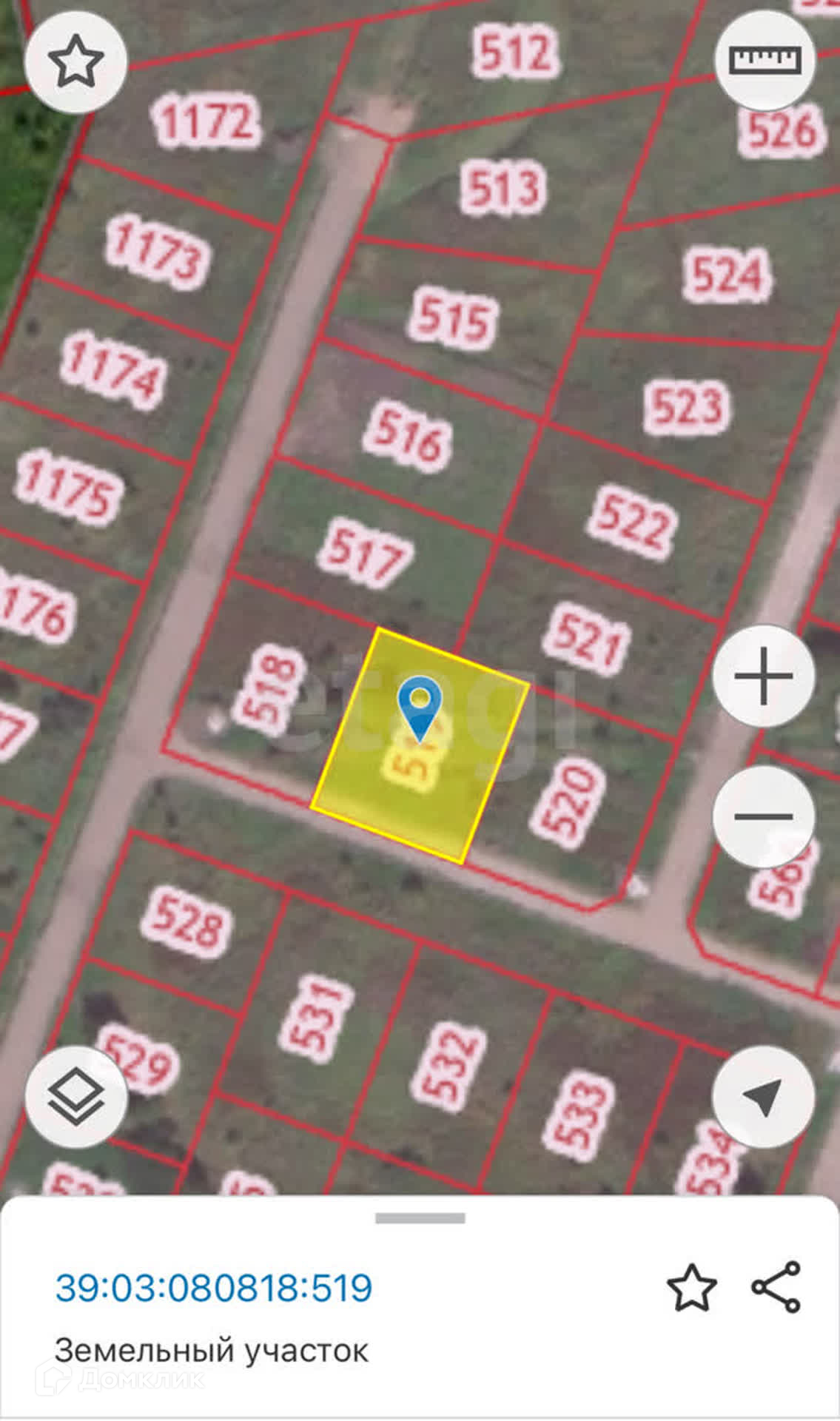Share the selected land parcel
This screenshot has width=840, height=1421.
[x=776, y=1287]
